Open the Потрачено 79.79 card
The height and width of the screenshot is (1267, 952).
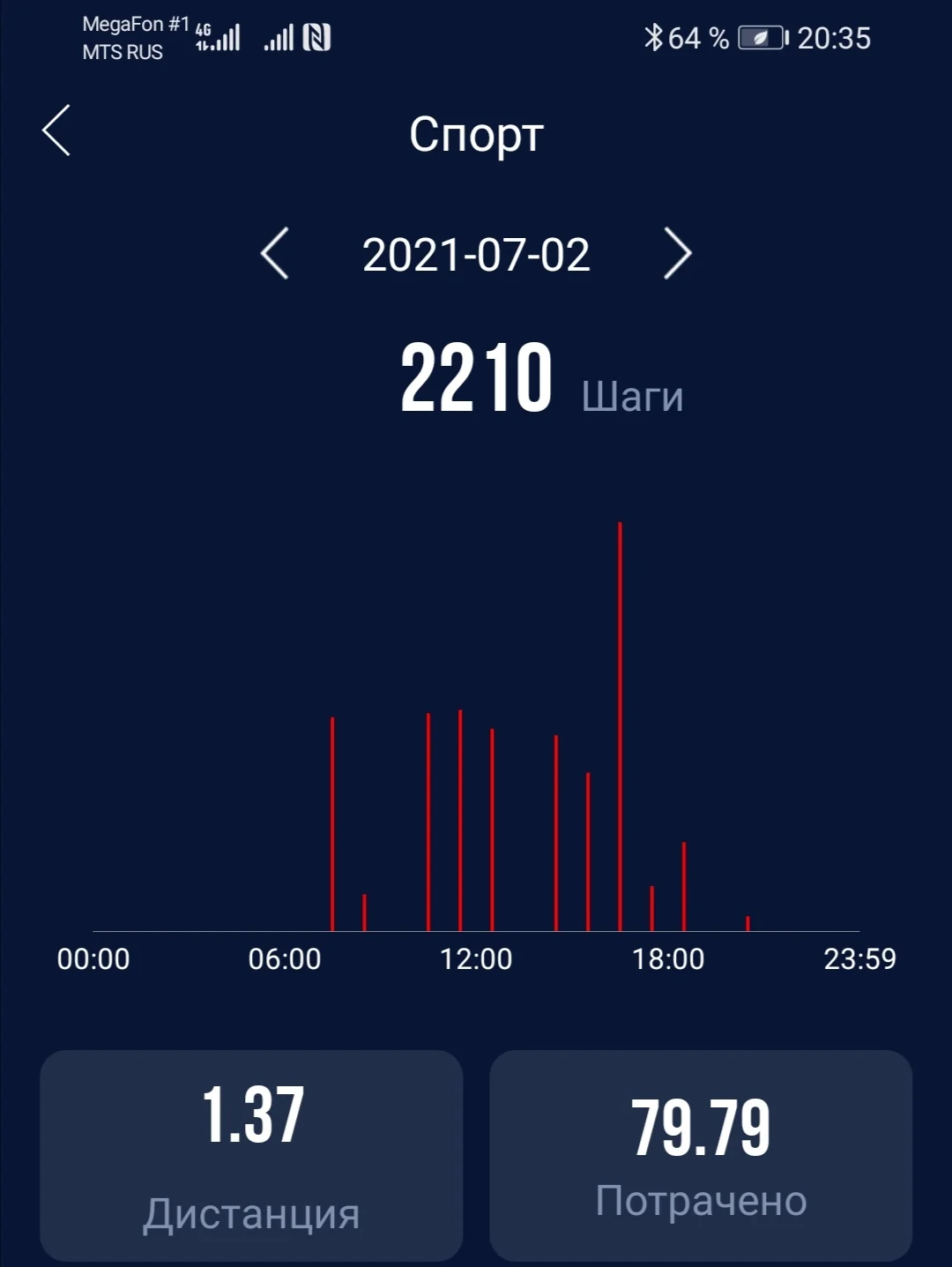(701, 1155)
